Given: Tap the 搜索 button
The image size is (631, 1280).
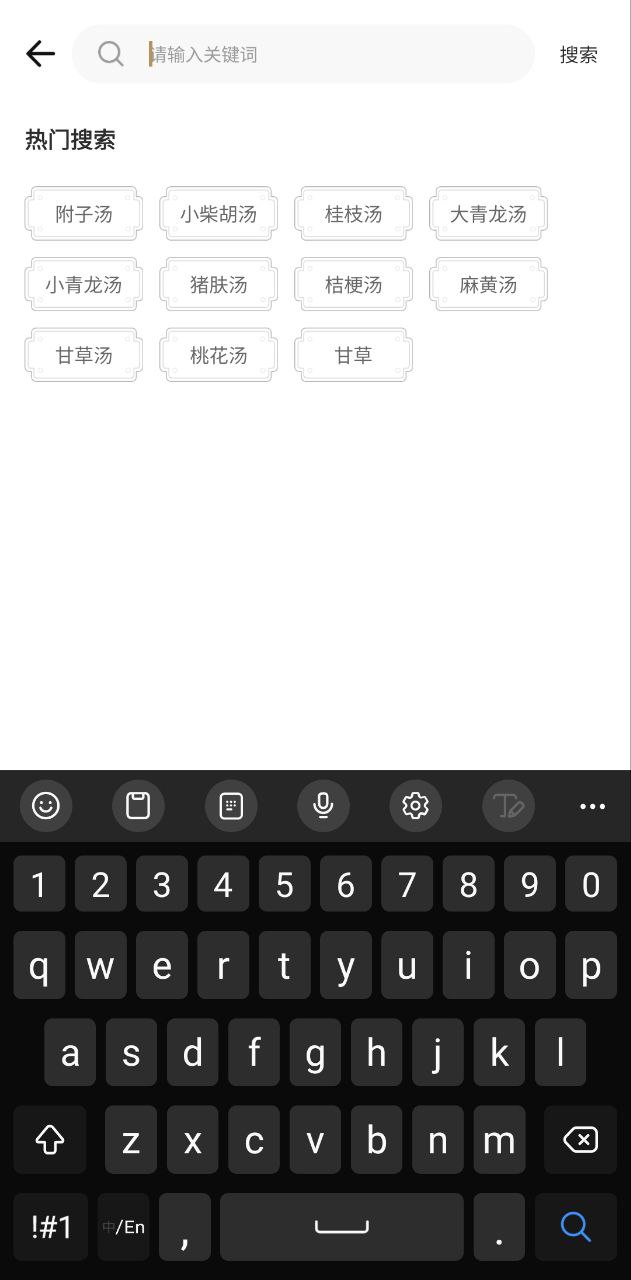Looking at the screenshot, I should tap(578, 55).
